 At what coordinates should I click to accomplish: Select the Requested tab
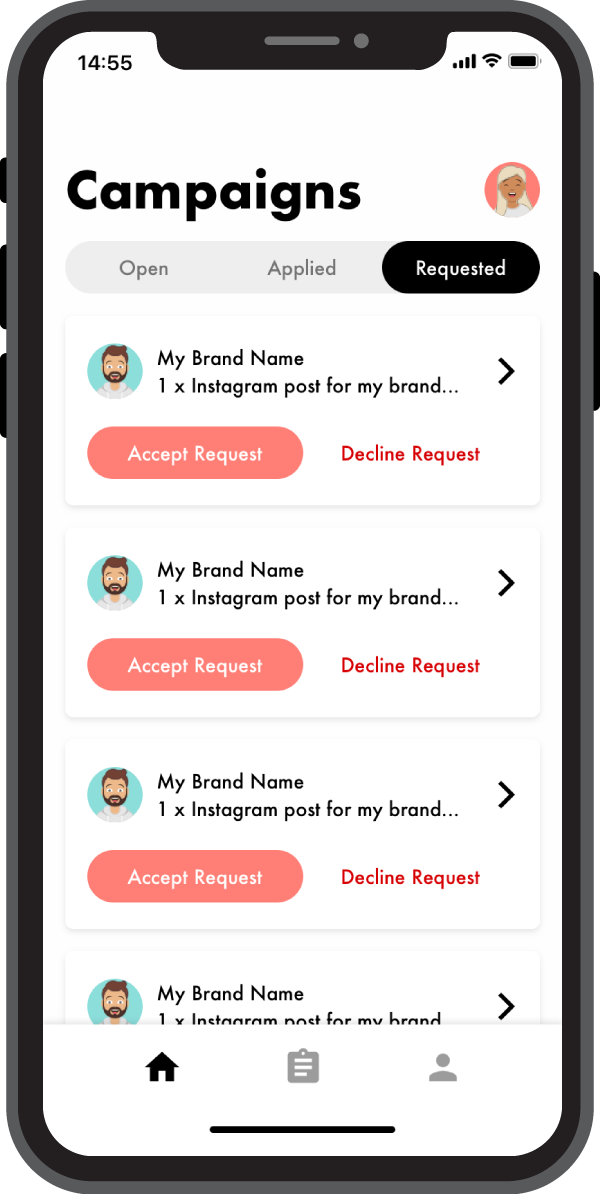pyautogui.click(x=460, y=268)
